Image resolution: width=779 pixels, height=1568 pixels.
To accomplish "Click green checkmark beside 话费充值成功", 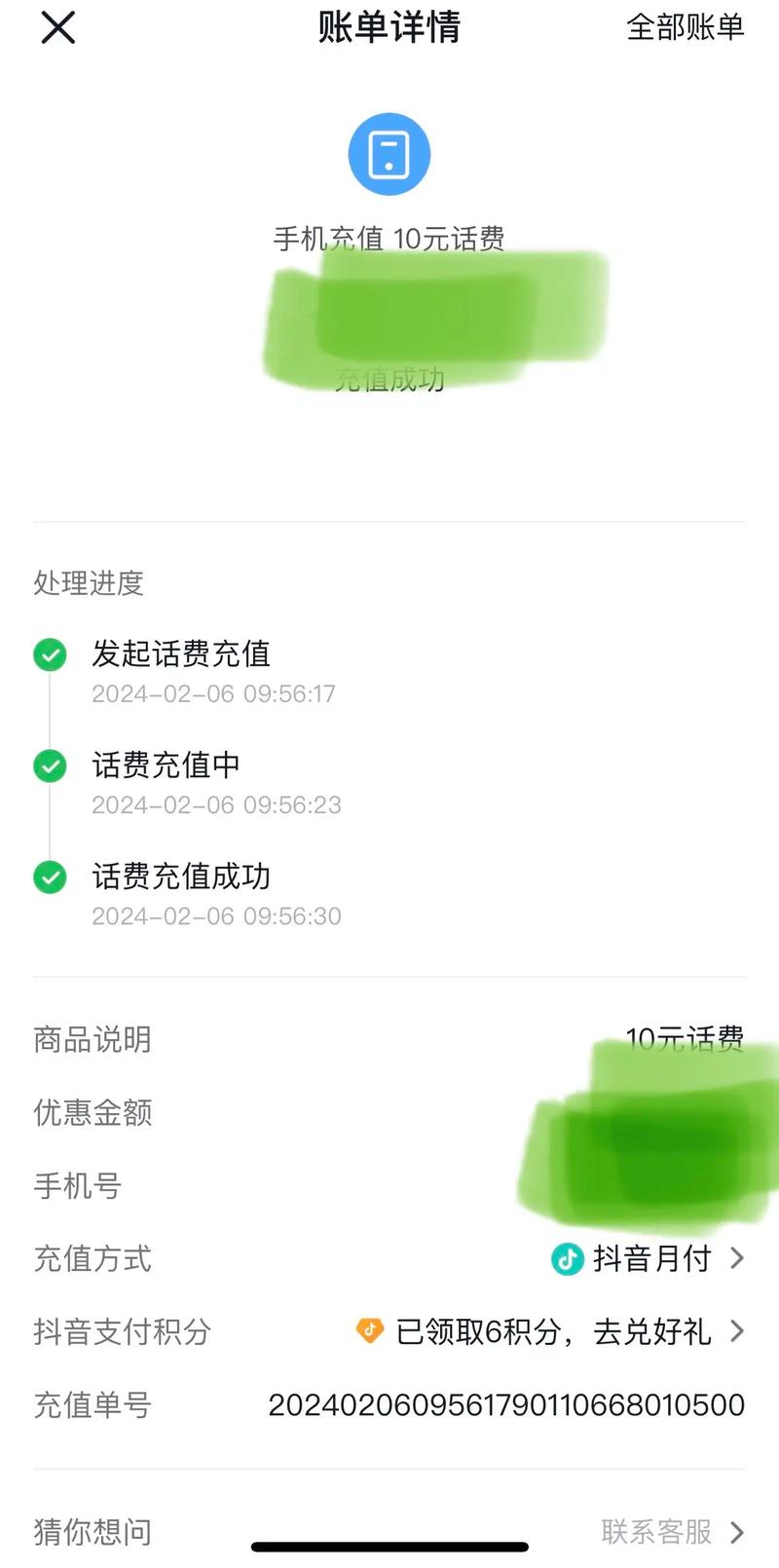I will (50, 877).
